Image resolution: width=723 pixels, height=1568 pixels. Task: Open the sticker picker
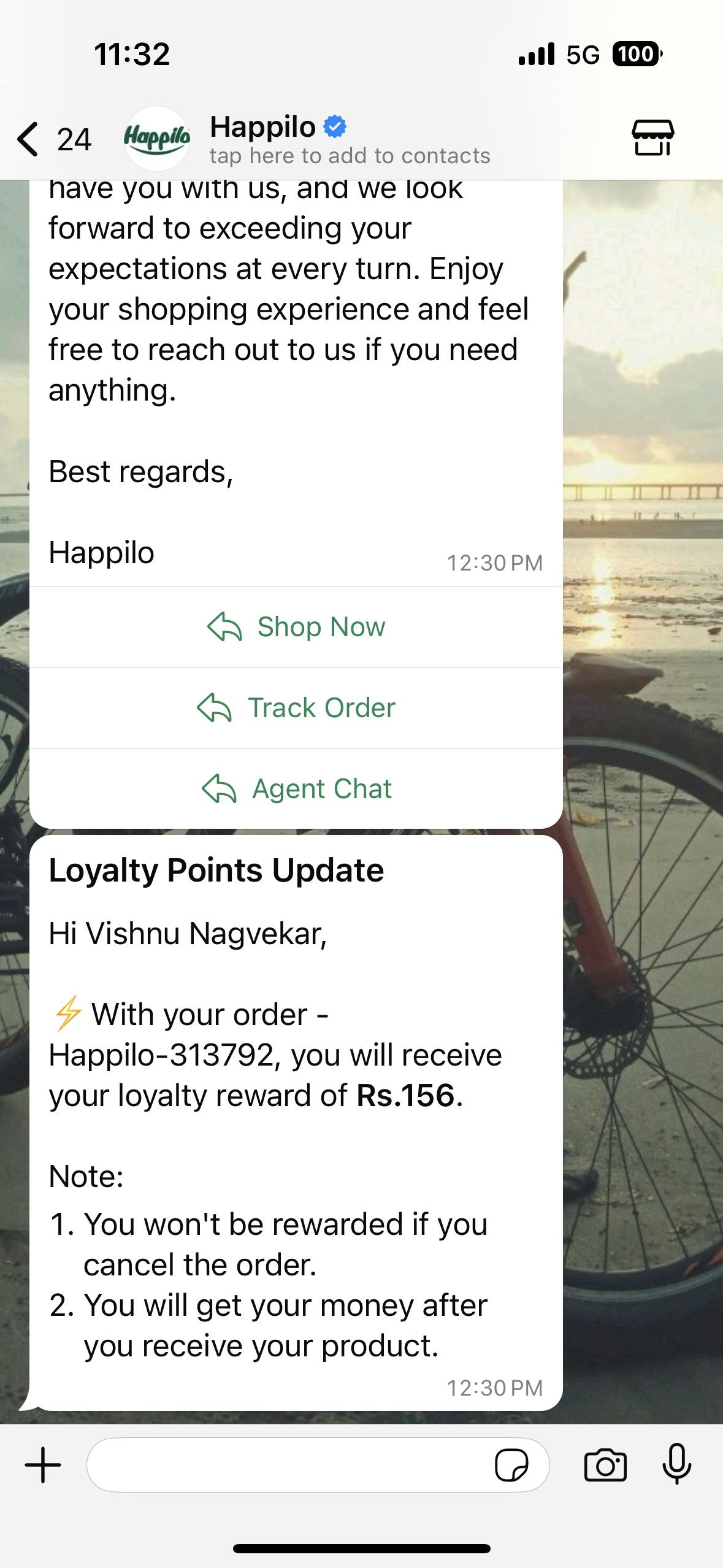pyautogui.click(x=511, y=1466)
